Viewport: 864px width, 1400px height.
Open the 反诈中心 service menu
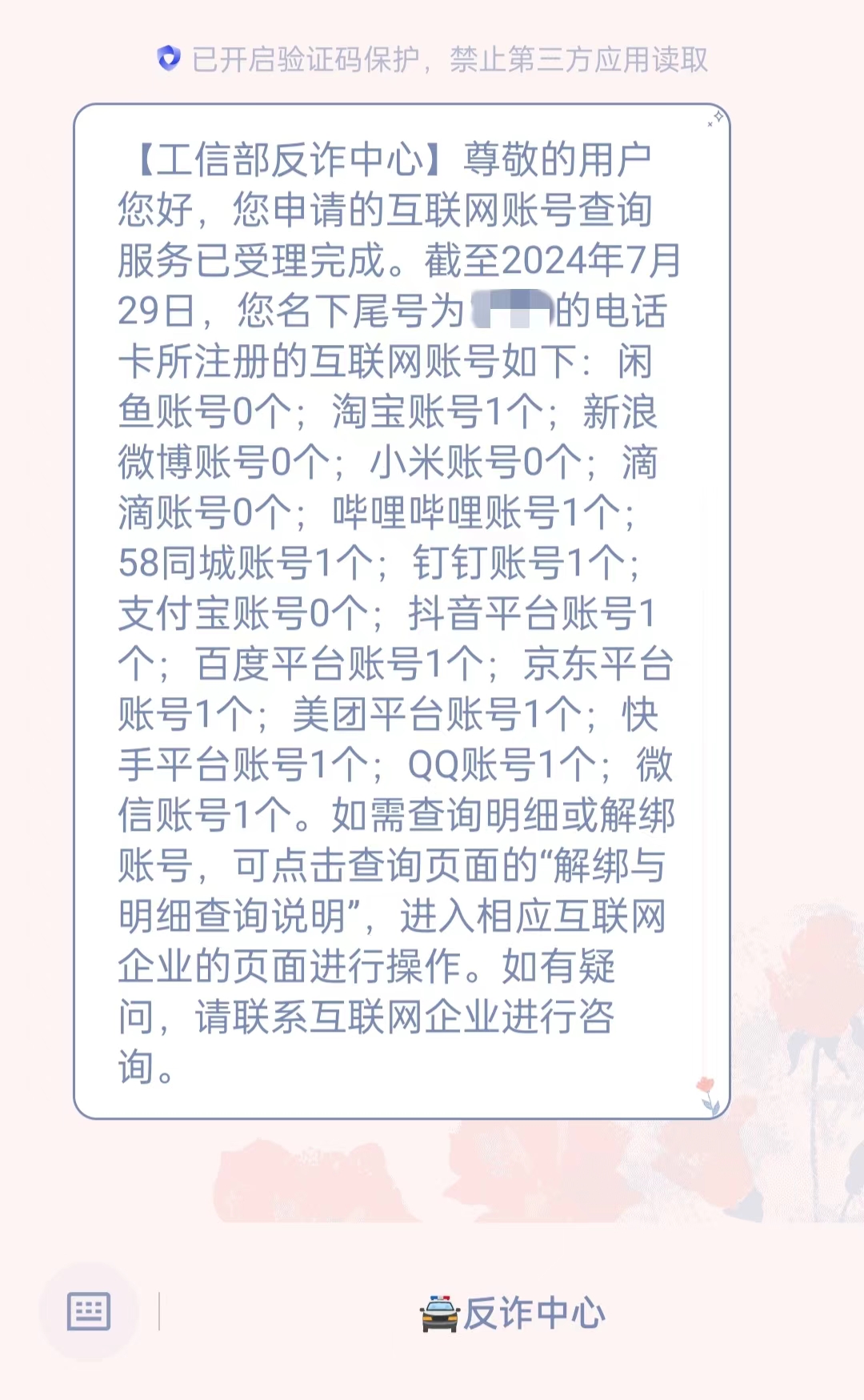[x=512, y=1313]
